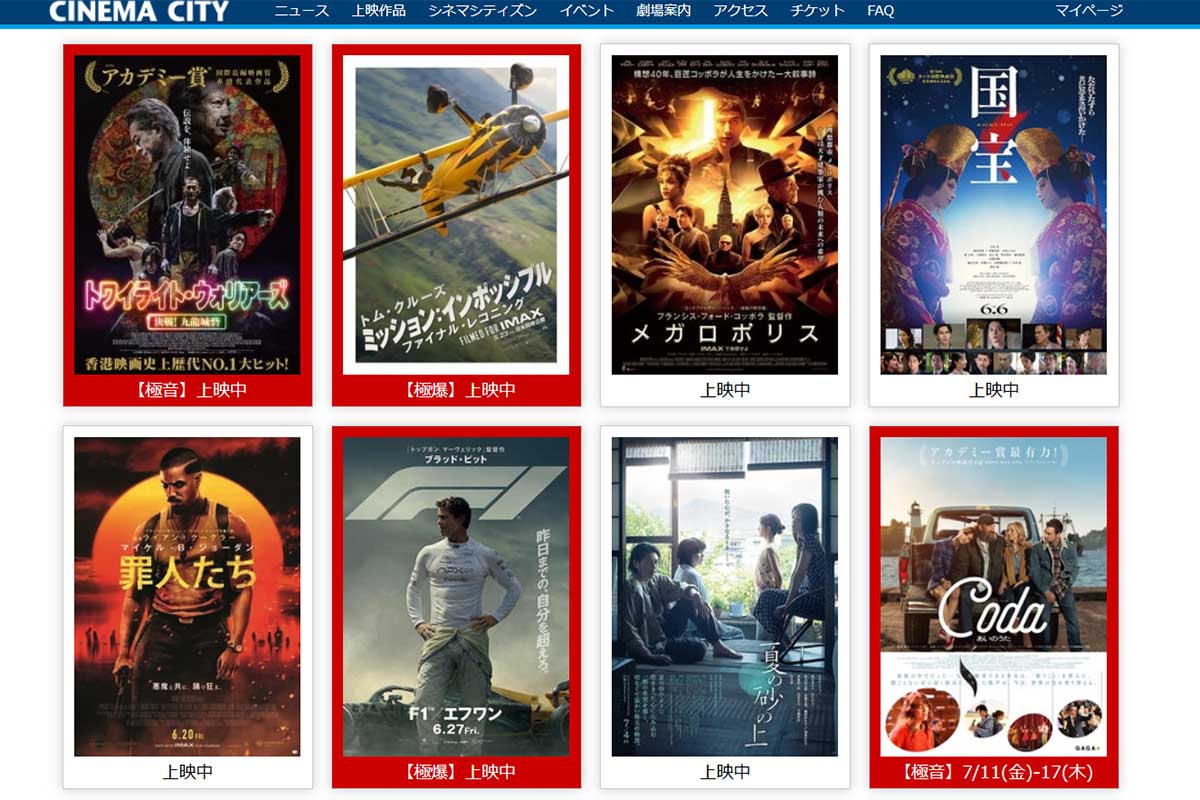
Task: View the メガロポリス movie details
Action: (x=725, y=215)
